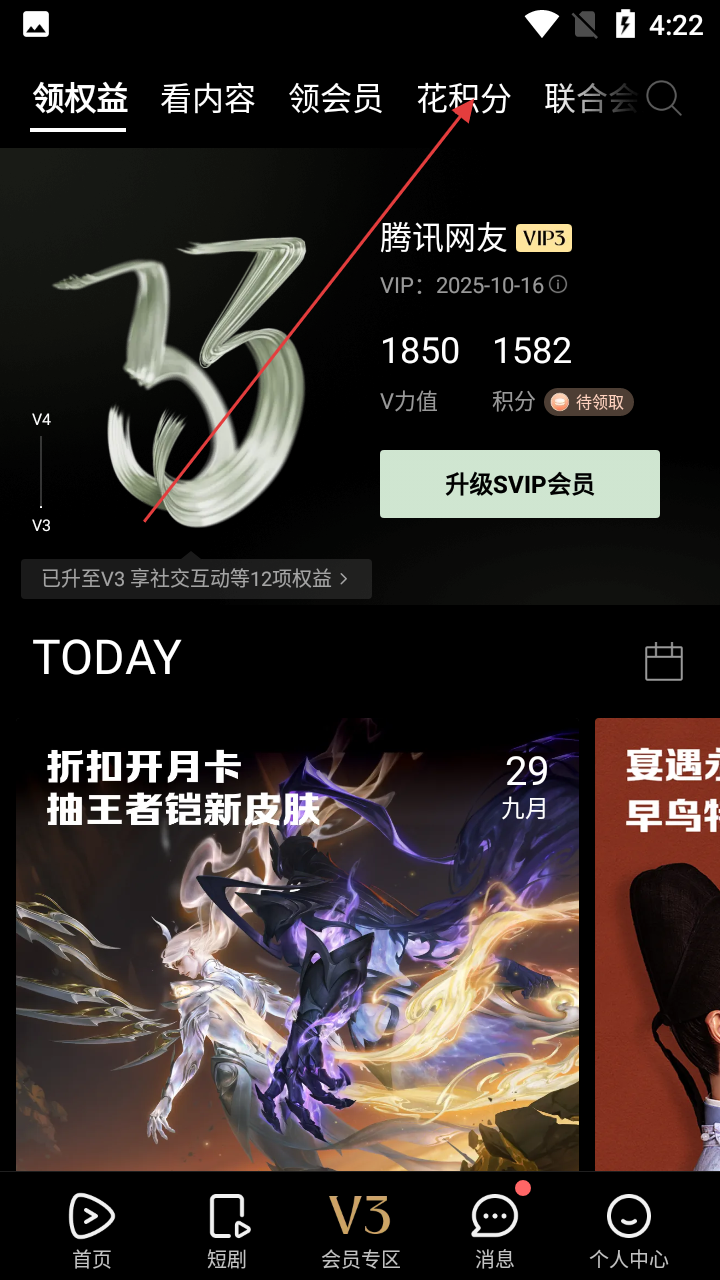Open VIP expiry info icon
Image resolution: width=720 pixels, height=1280 pixels.
pyautogui.click(x=559, y=285)
